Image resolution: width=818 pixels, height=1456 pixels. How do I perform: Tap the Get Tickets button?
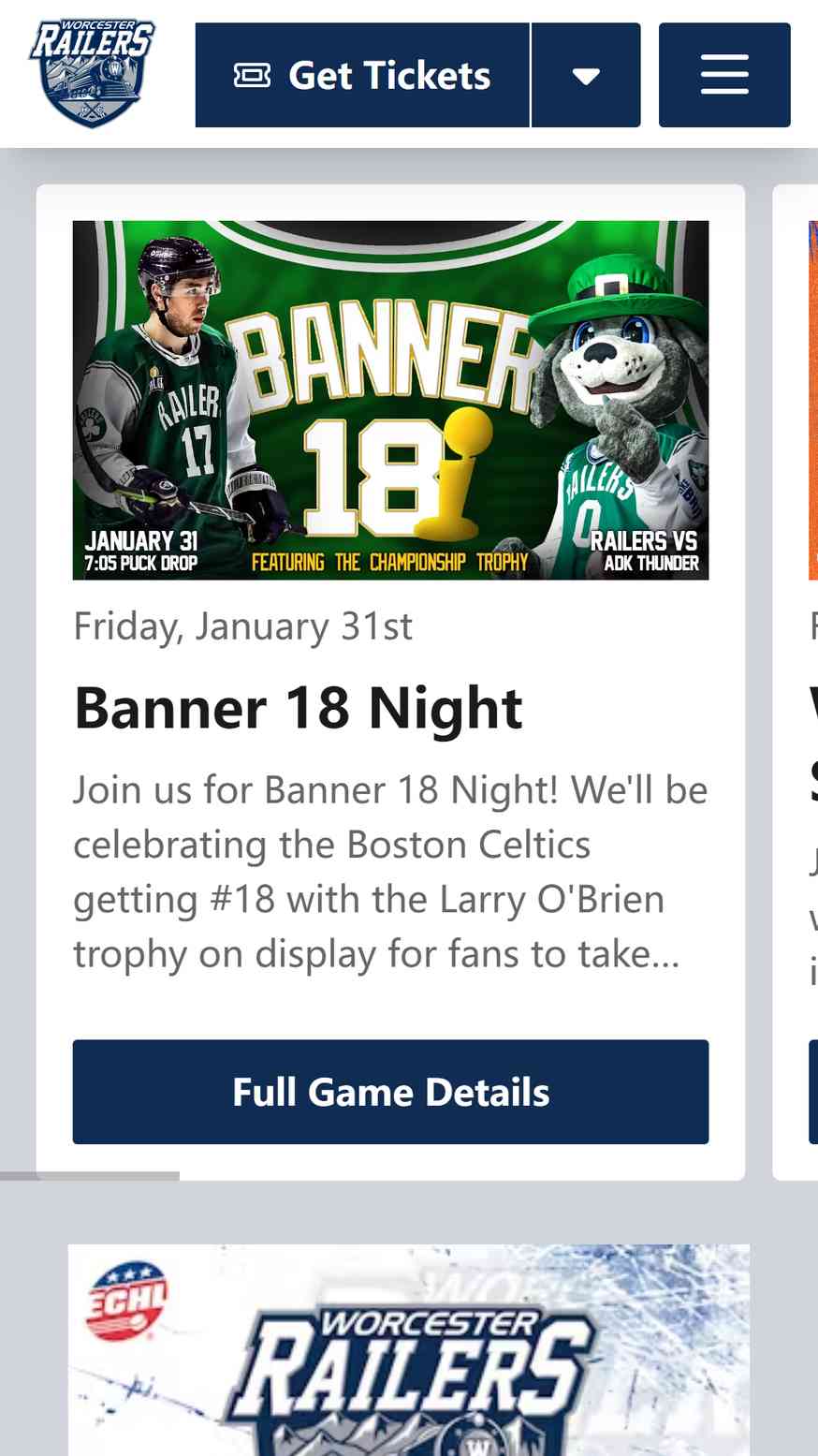[x=362, y=75]
